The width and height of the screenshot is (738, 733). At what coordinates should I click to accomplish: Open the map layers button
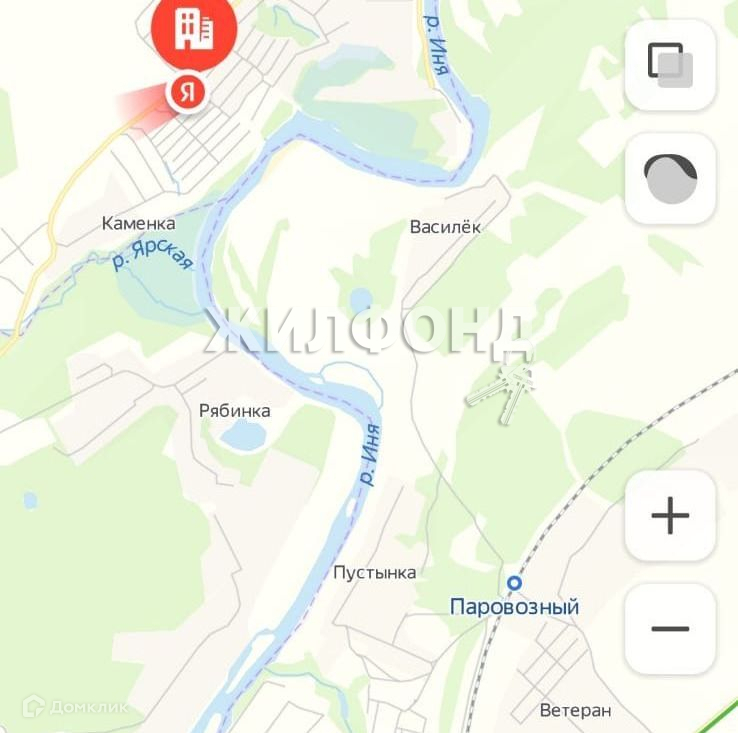click(670, 65)
